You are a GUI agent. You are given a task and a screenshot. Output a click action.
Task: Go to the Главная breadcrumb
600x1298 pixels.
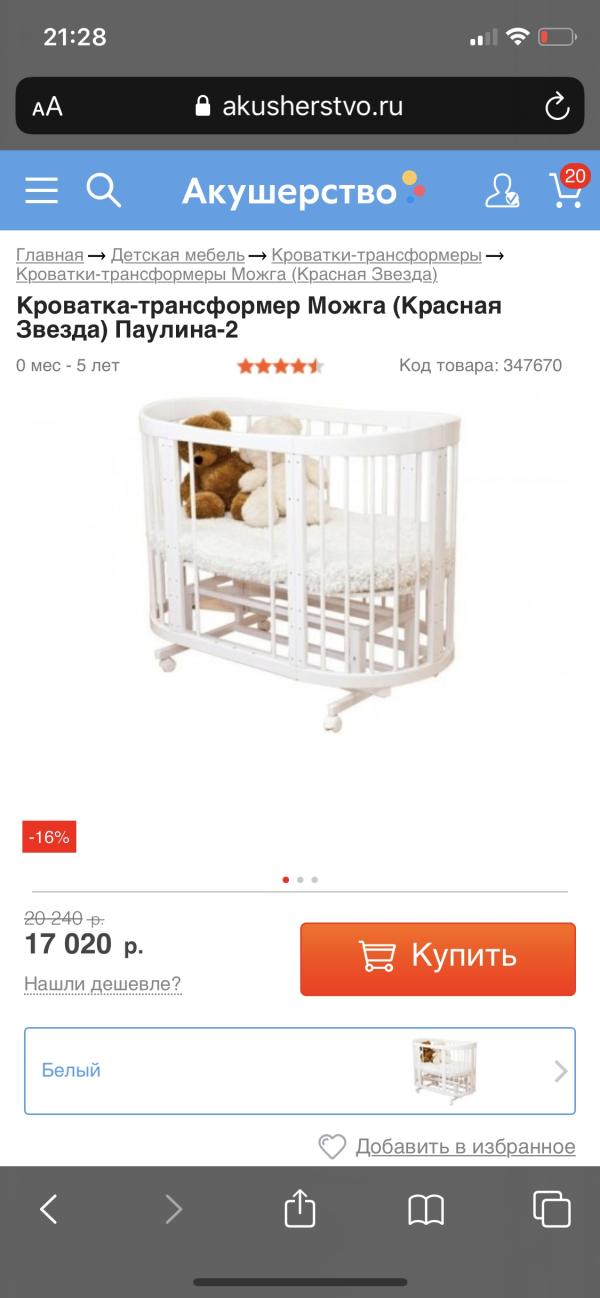tap(49, 255)
